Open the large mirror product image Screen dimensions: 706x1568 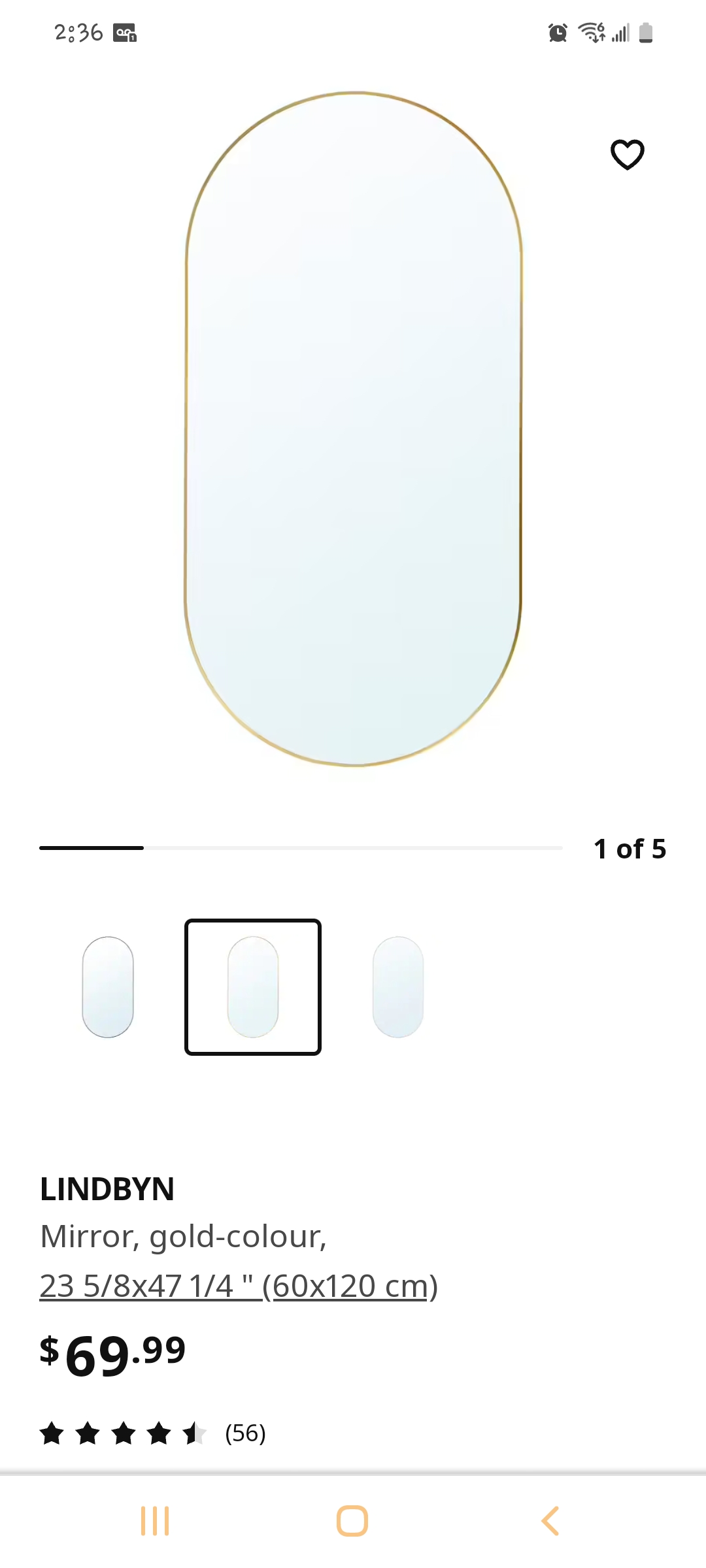click(353, 429)
